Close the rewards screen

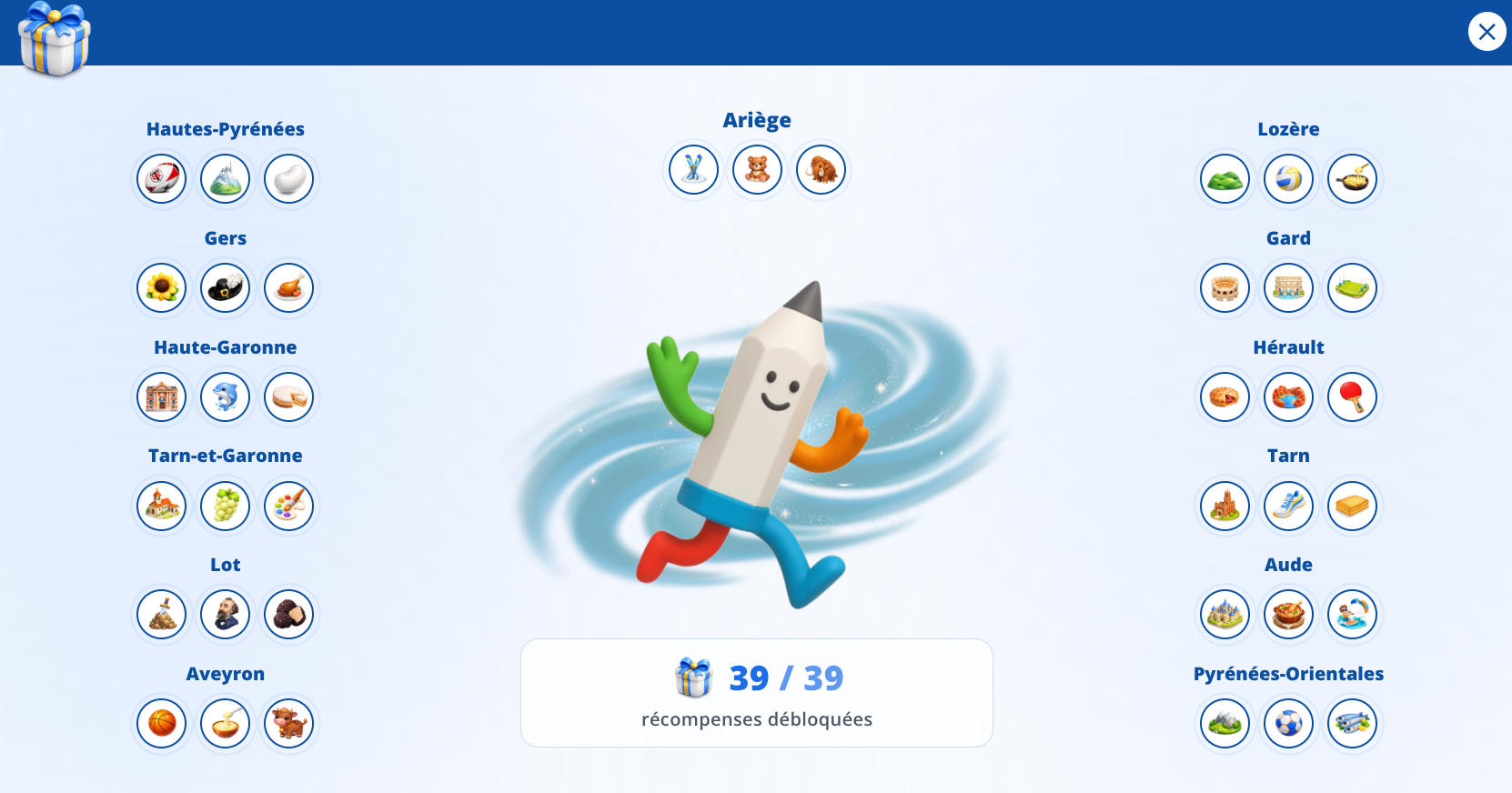click(x=1487, y=32)
